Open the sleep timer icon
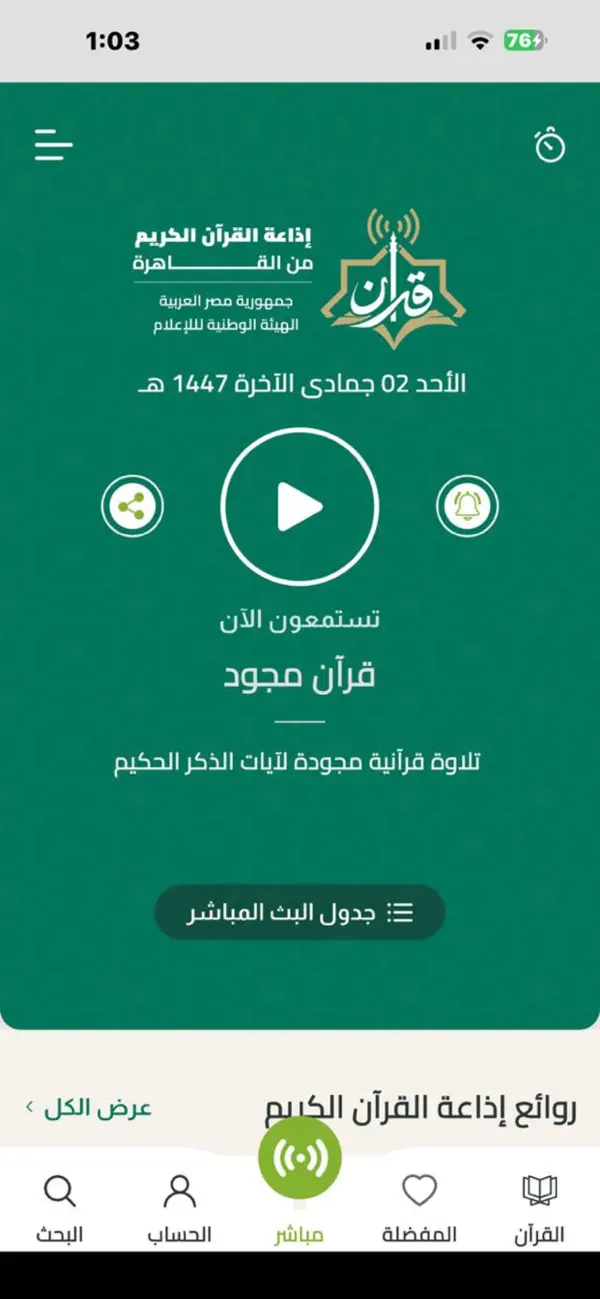This screenshot has height=1299, width=600. (549, 146)
